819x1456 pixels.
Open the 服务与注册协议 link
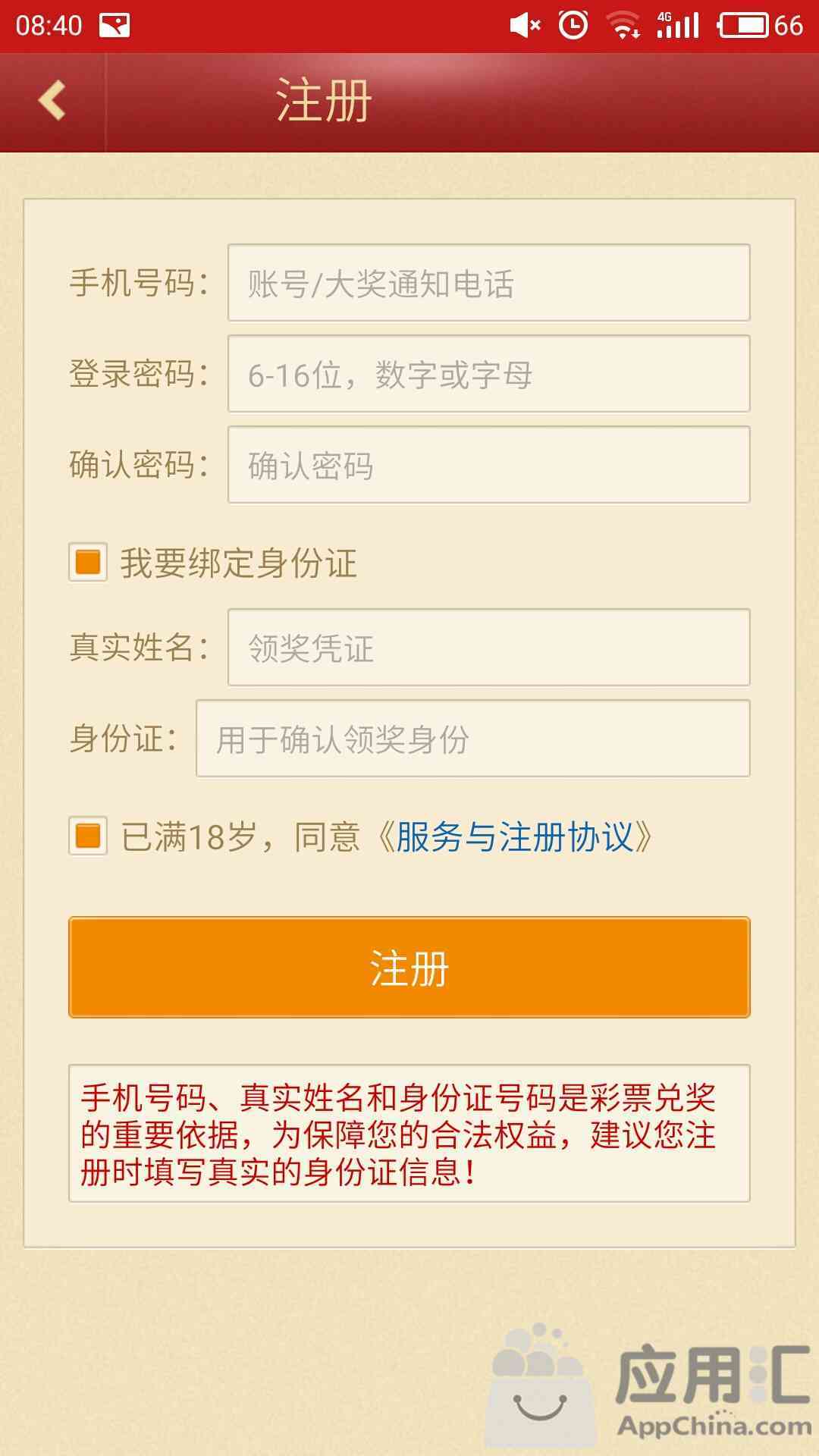point(514,837)
